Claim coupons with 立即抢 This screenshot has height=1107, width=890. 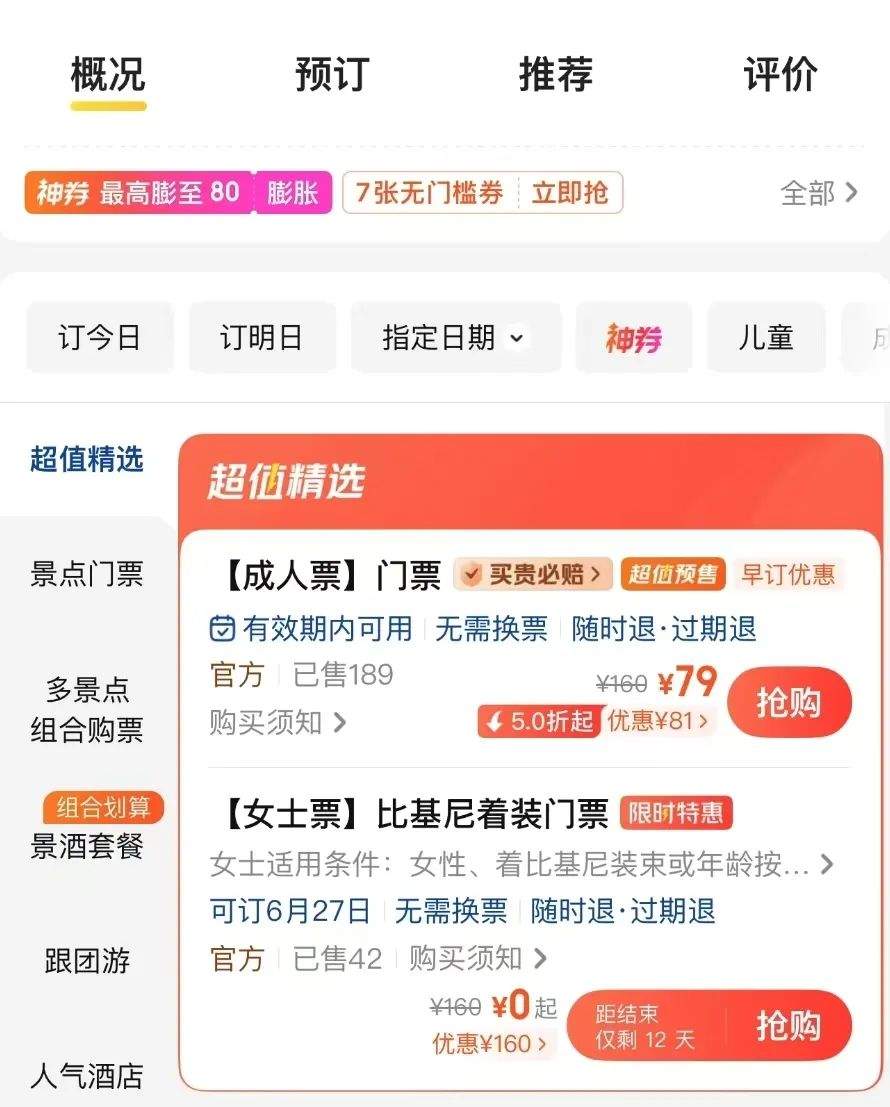coord(570,193)
